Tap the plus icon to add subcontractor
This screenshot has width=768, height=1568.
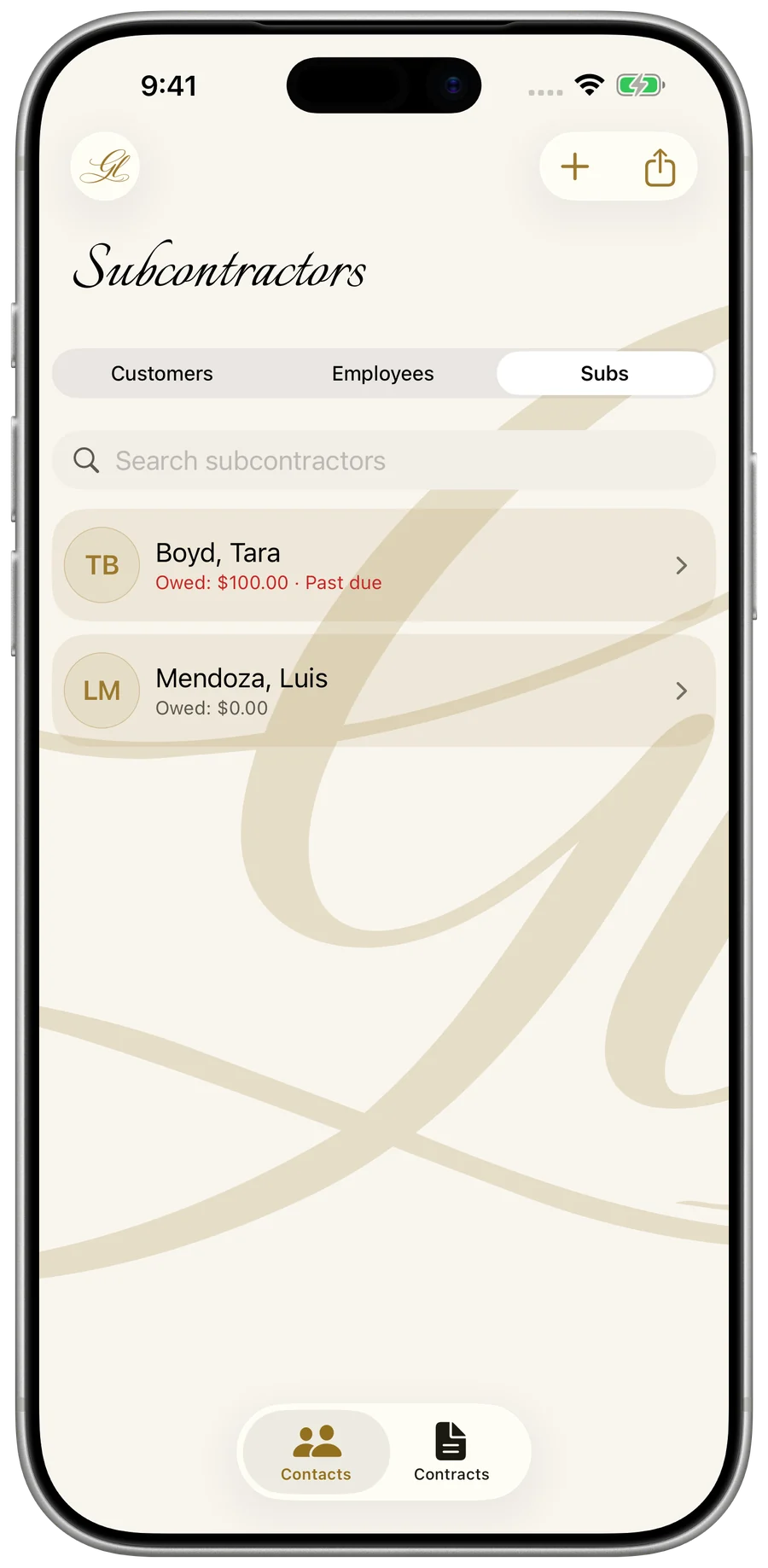point(575,166)
